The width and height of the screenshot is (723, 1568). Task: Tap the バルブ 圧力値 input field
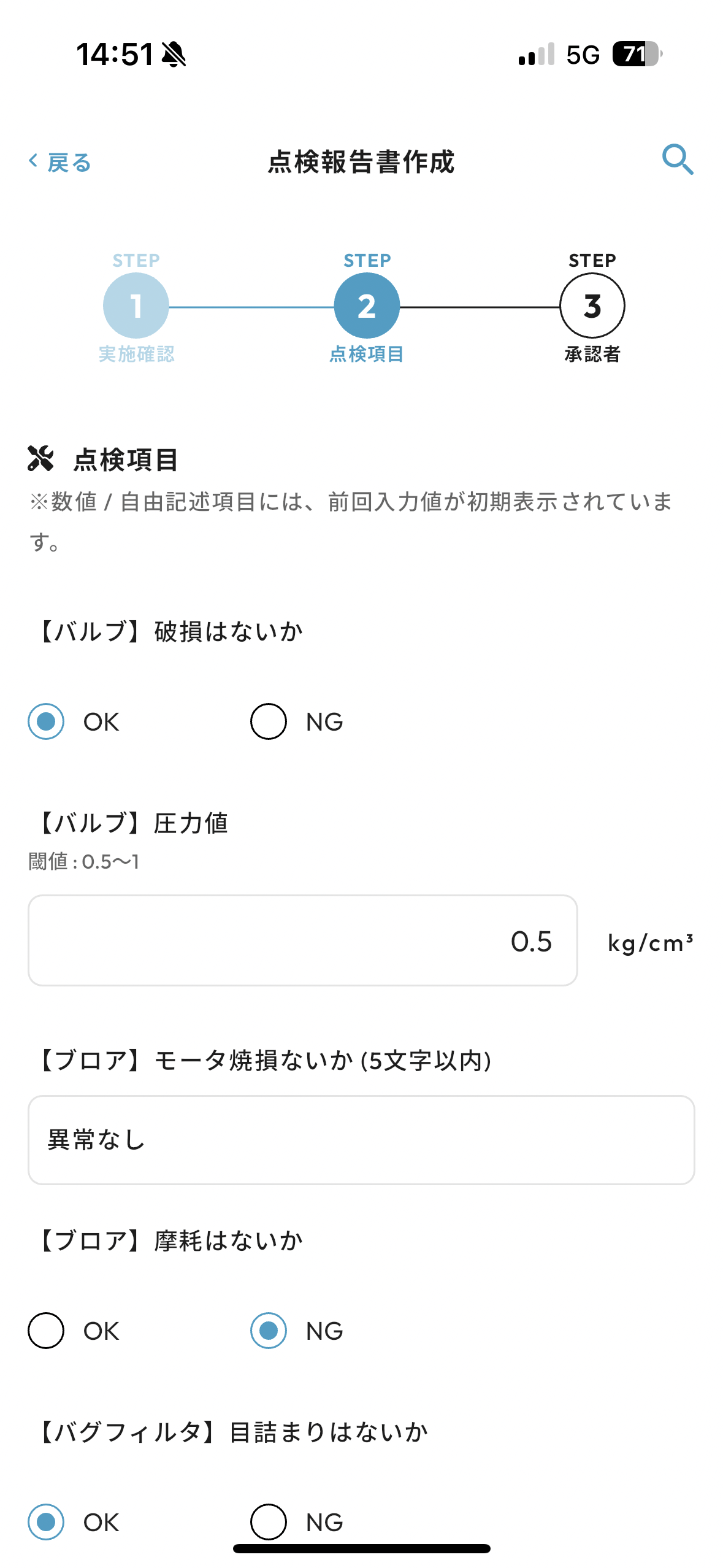point(303,940)
